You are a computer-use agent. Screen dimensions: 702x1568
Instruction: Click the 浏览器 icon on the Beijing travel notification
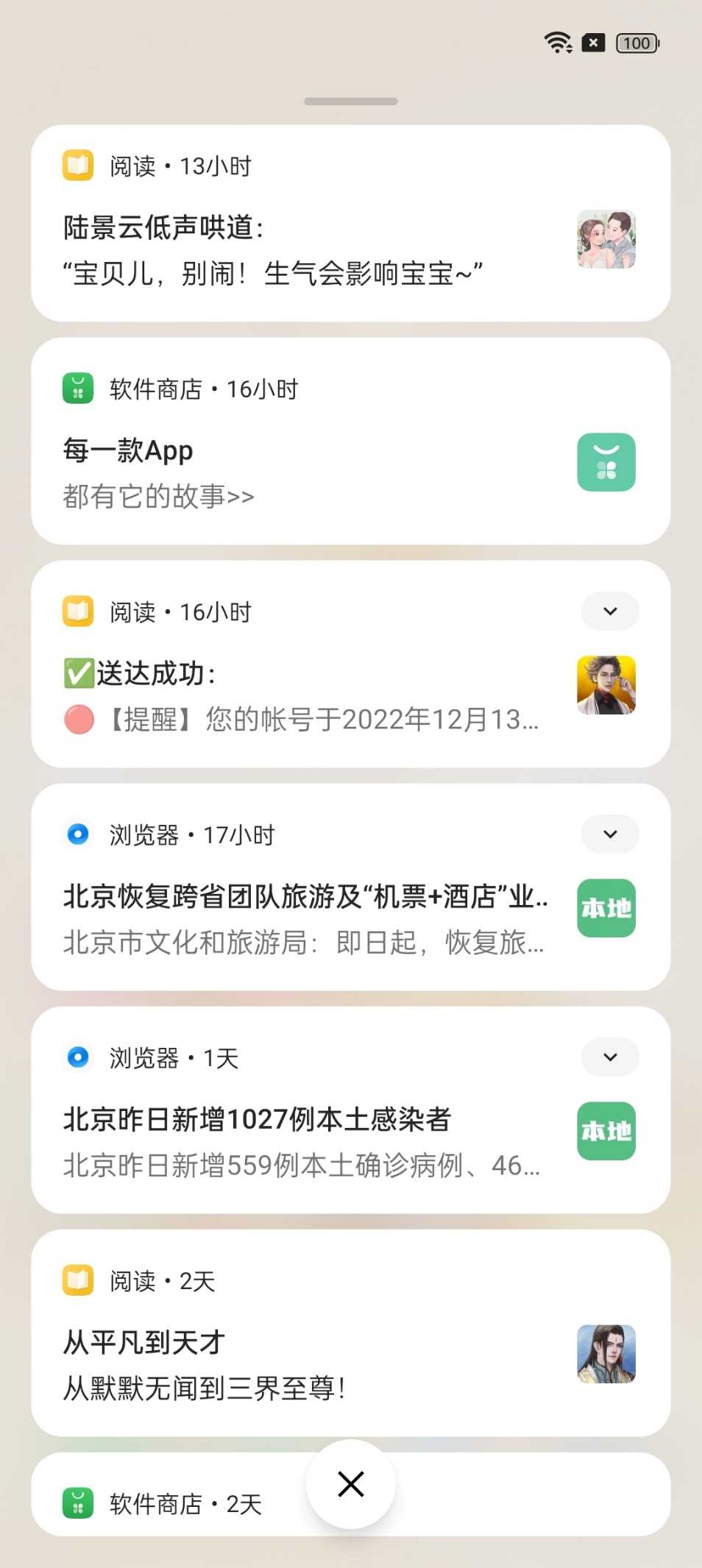77,834
